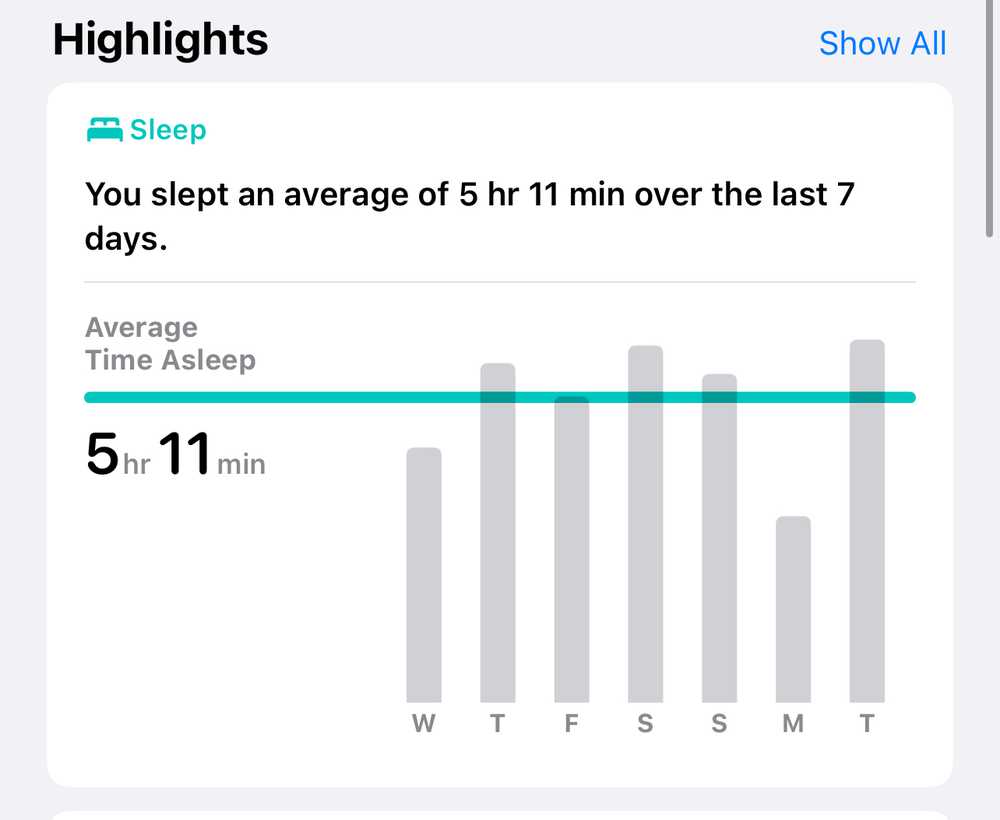Tap Show All next to Highlights
The image size is (1000, 820).
[x=882, y=43]
